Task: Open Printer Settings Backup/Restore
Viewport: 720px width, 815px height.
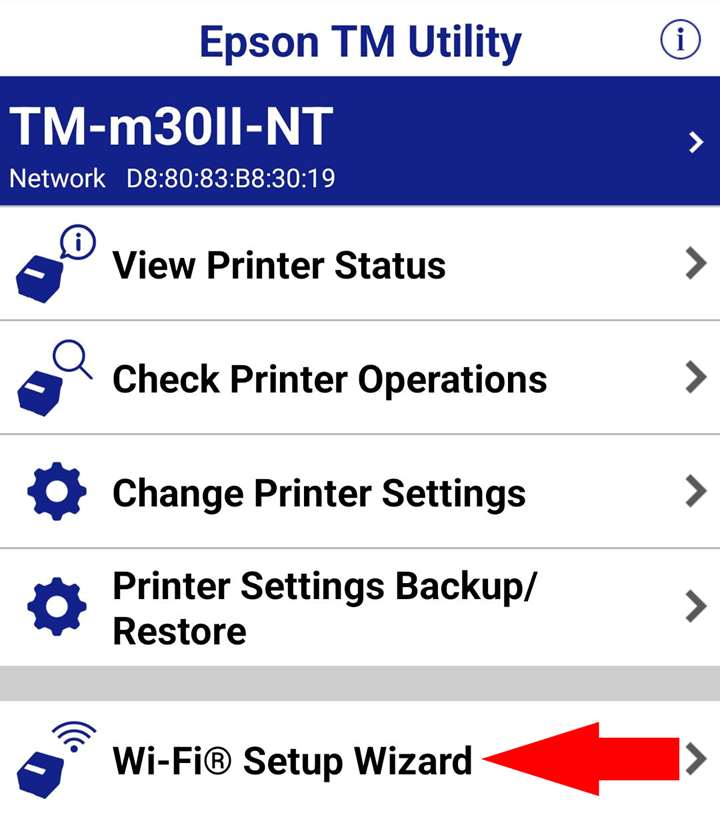Action: [360, 607]
